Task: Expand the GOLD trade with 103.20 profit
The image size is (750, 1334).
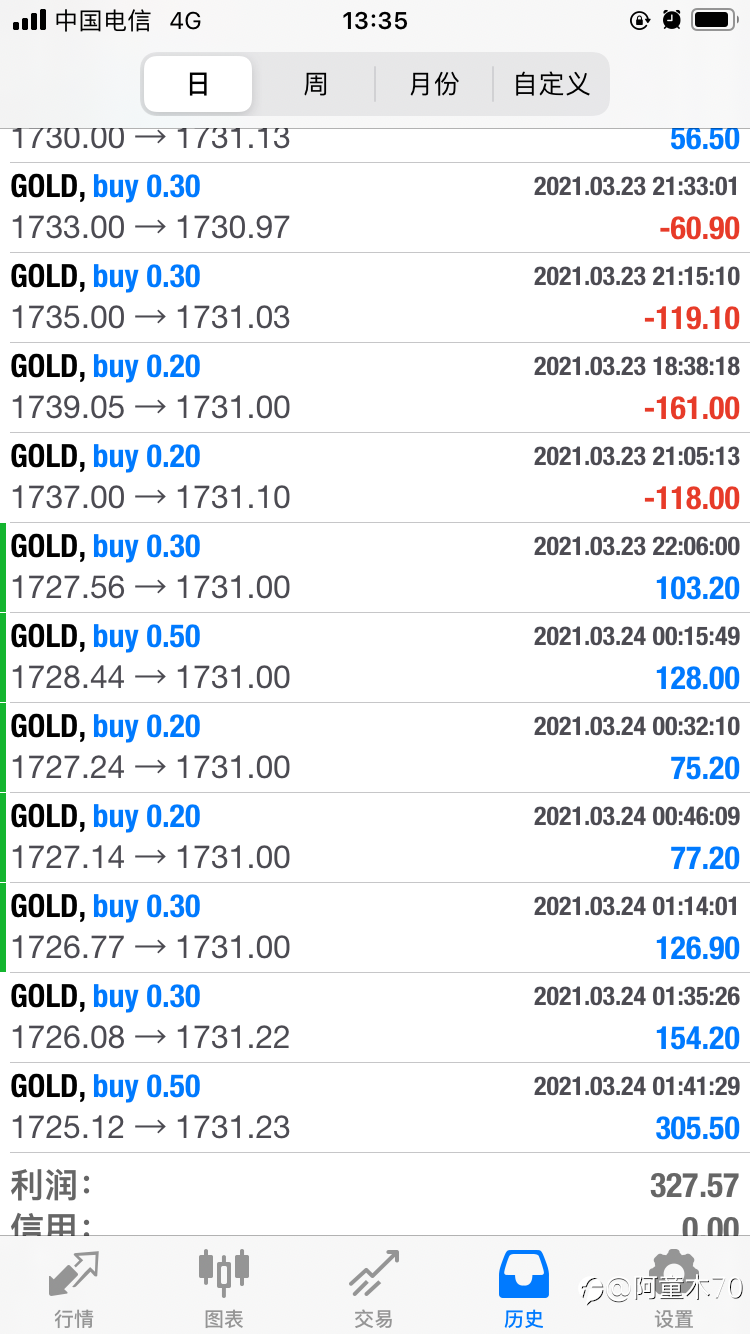Action: pyautogui.click(x=375, y=568)
